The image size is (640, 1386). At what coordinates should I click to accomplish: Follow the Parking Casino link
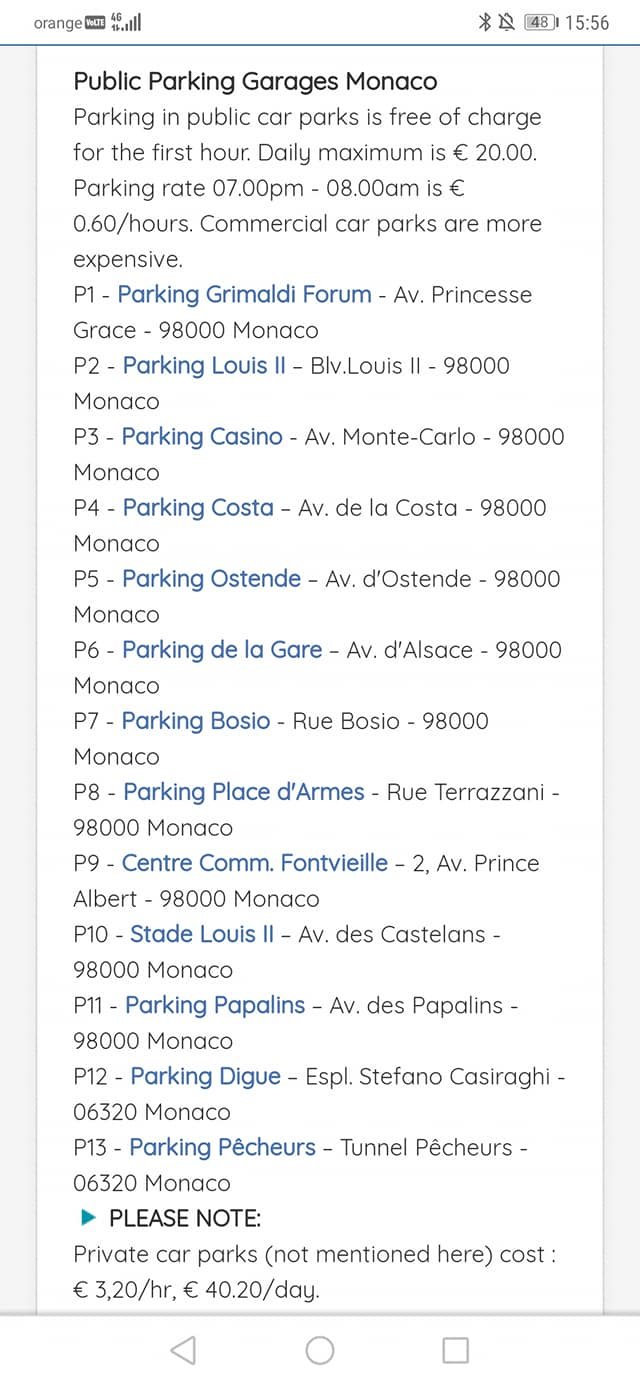point(202,437)
